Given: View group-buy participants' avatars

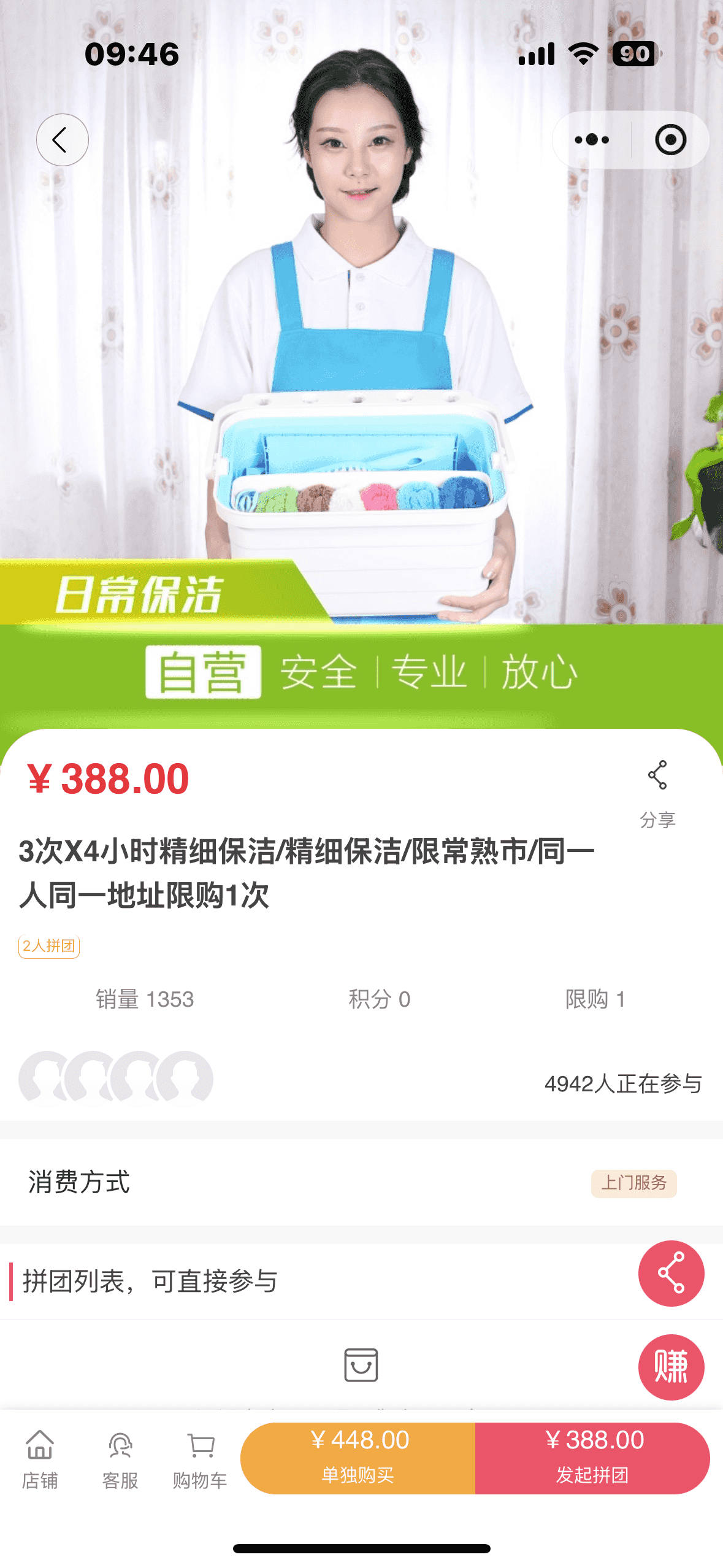Looking at the screenshot, I should [x=116, y=1078].
